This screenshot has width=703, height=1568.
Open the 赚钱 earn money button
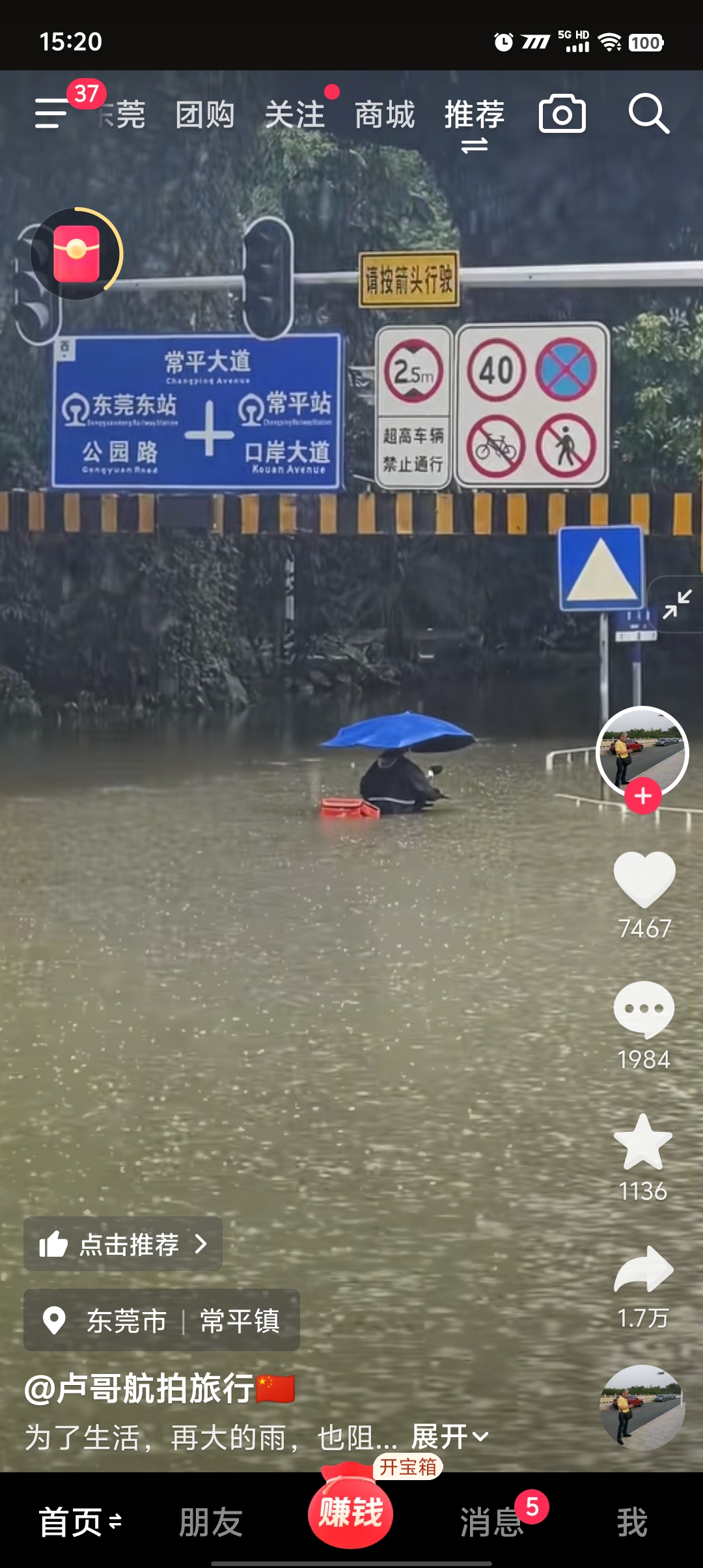point(351,1512)
